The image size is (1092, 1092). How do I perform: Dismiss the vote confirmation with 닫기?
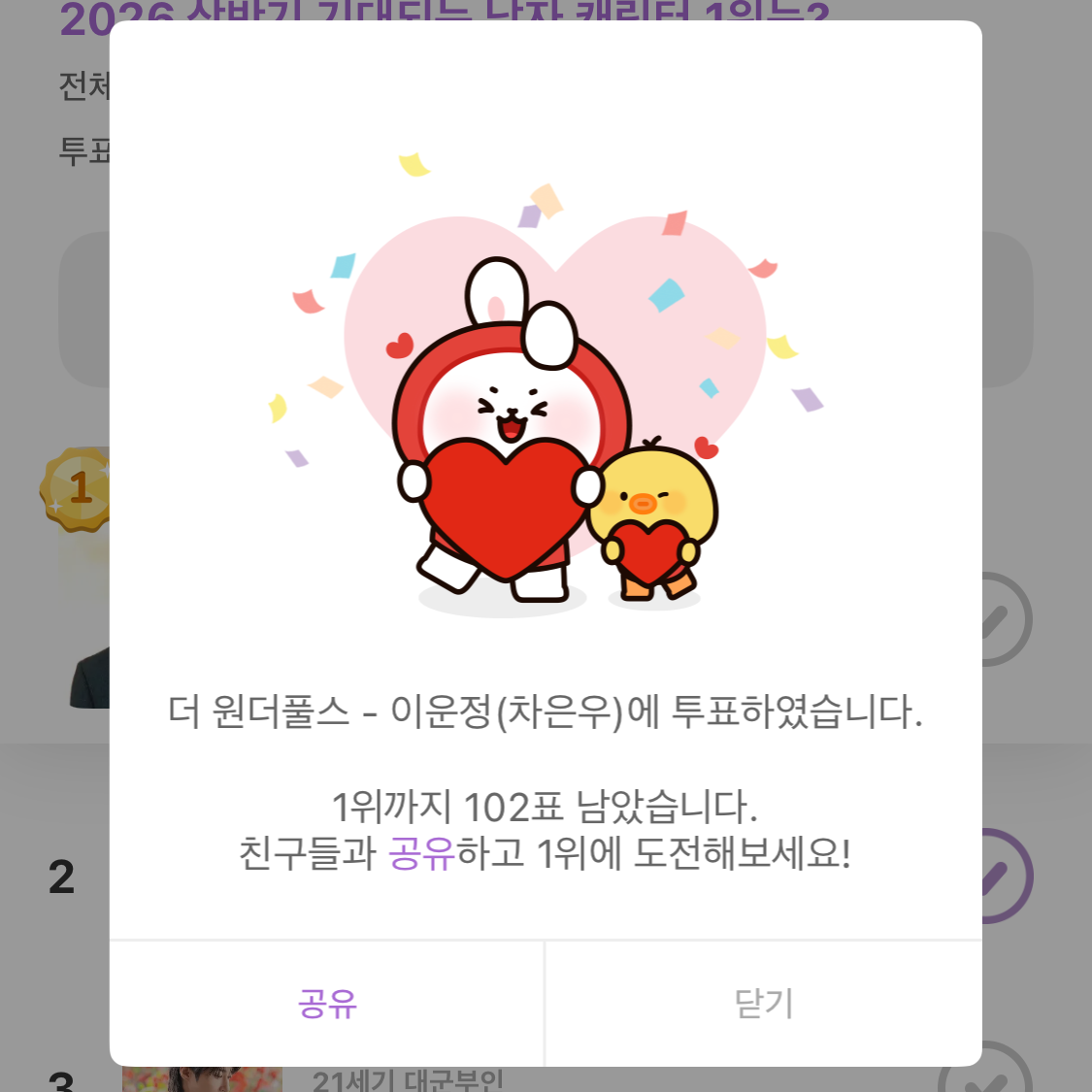(x=764, y=1004)
